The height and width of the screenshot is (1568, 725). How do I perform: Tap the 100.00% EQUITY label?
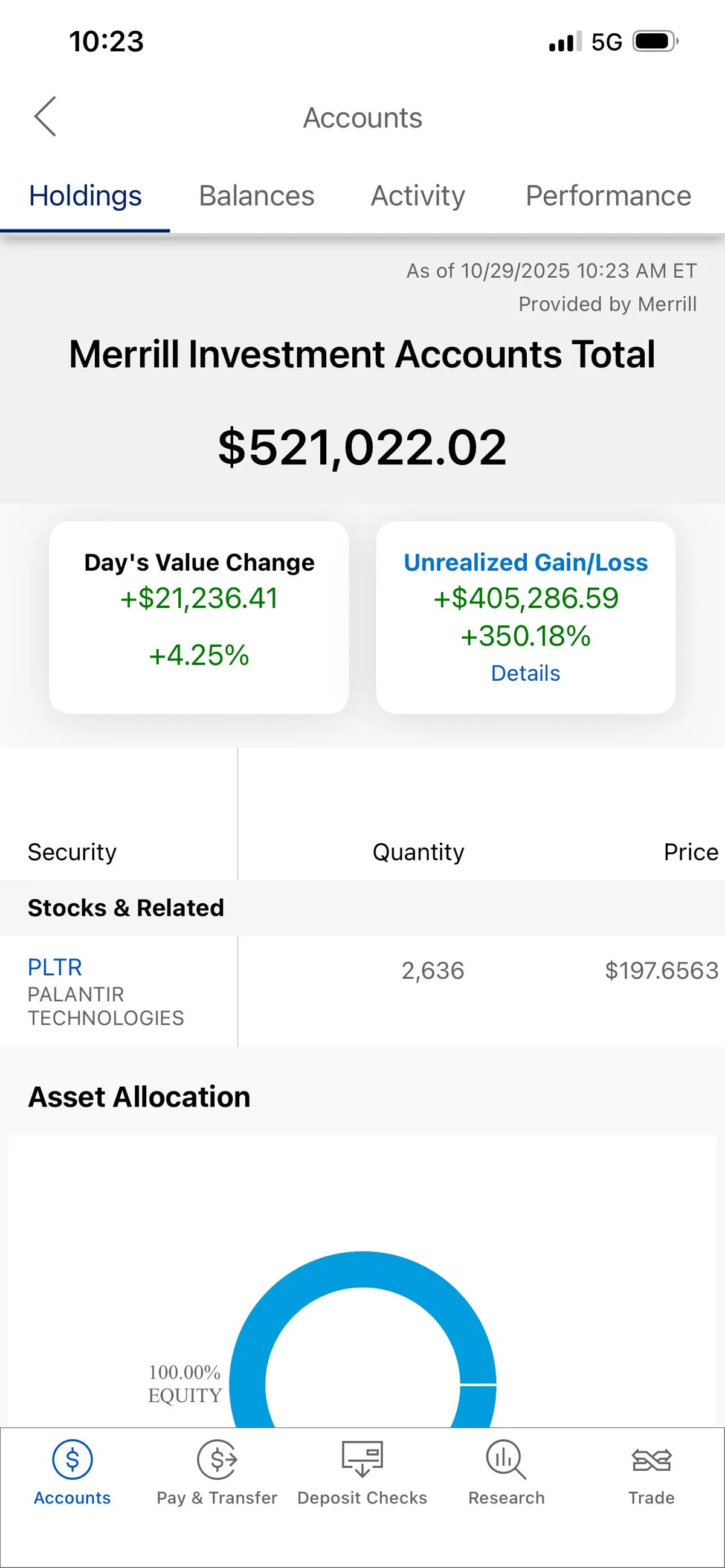(x=184, y=1383)
